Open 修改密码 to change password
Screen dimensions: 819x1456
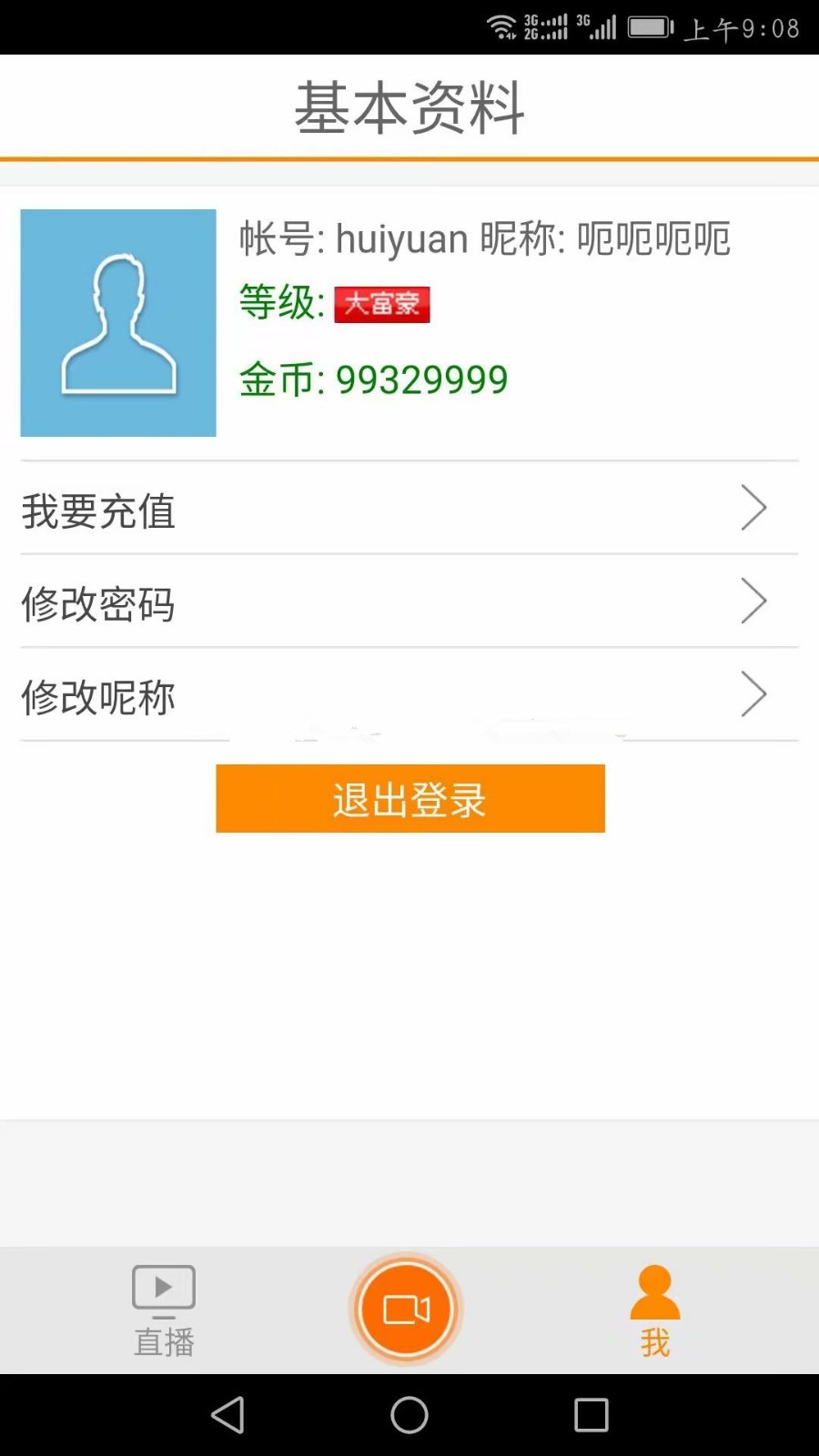pyautogui.click(x=409, y=602)
